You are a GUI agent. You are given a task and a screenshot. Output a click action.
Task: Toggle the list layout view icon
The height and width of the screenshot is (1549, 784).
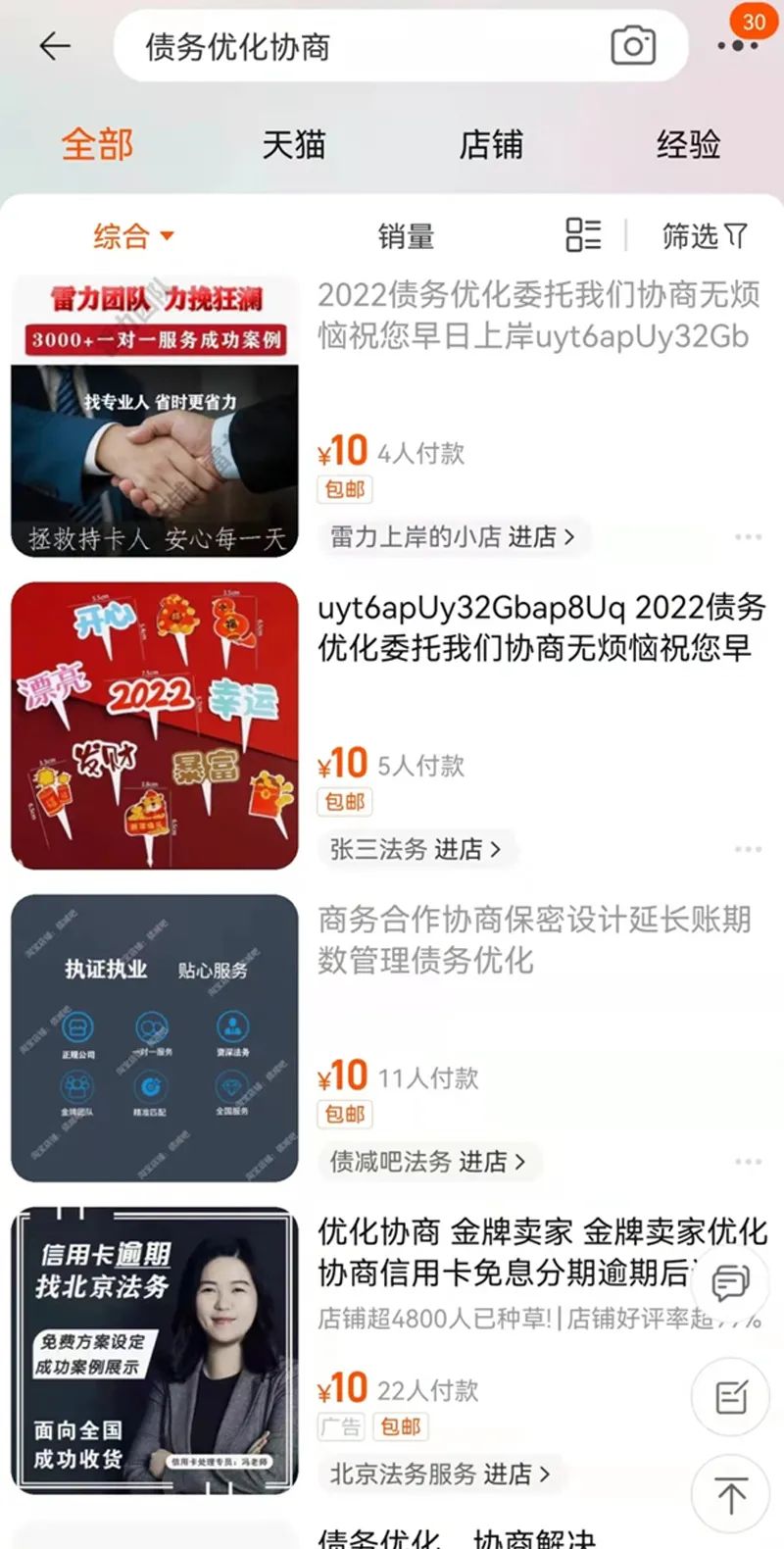pos(583,235)
